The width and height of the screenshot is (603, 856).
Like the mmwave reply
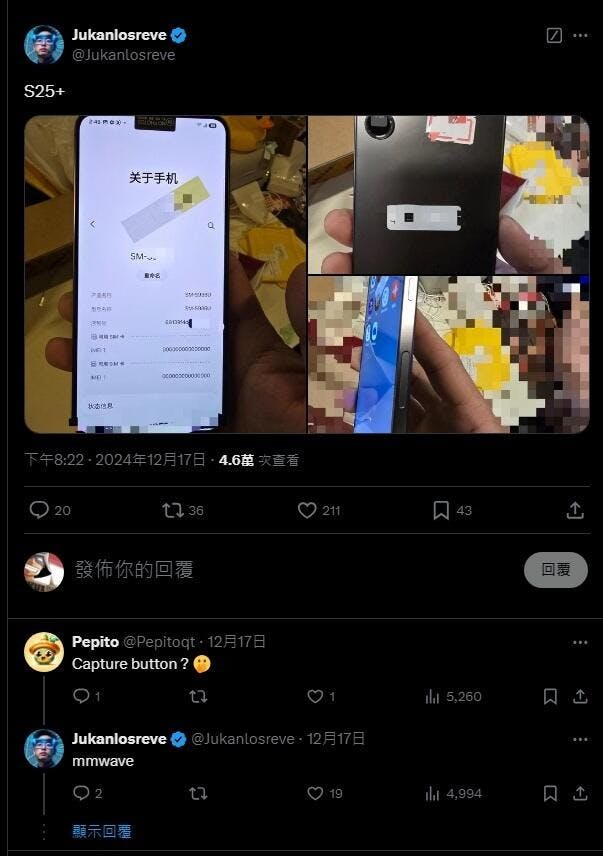pyautogui.click(x=315, y=793)
